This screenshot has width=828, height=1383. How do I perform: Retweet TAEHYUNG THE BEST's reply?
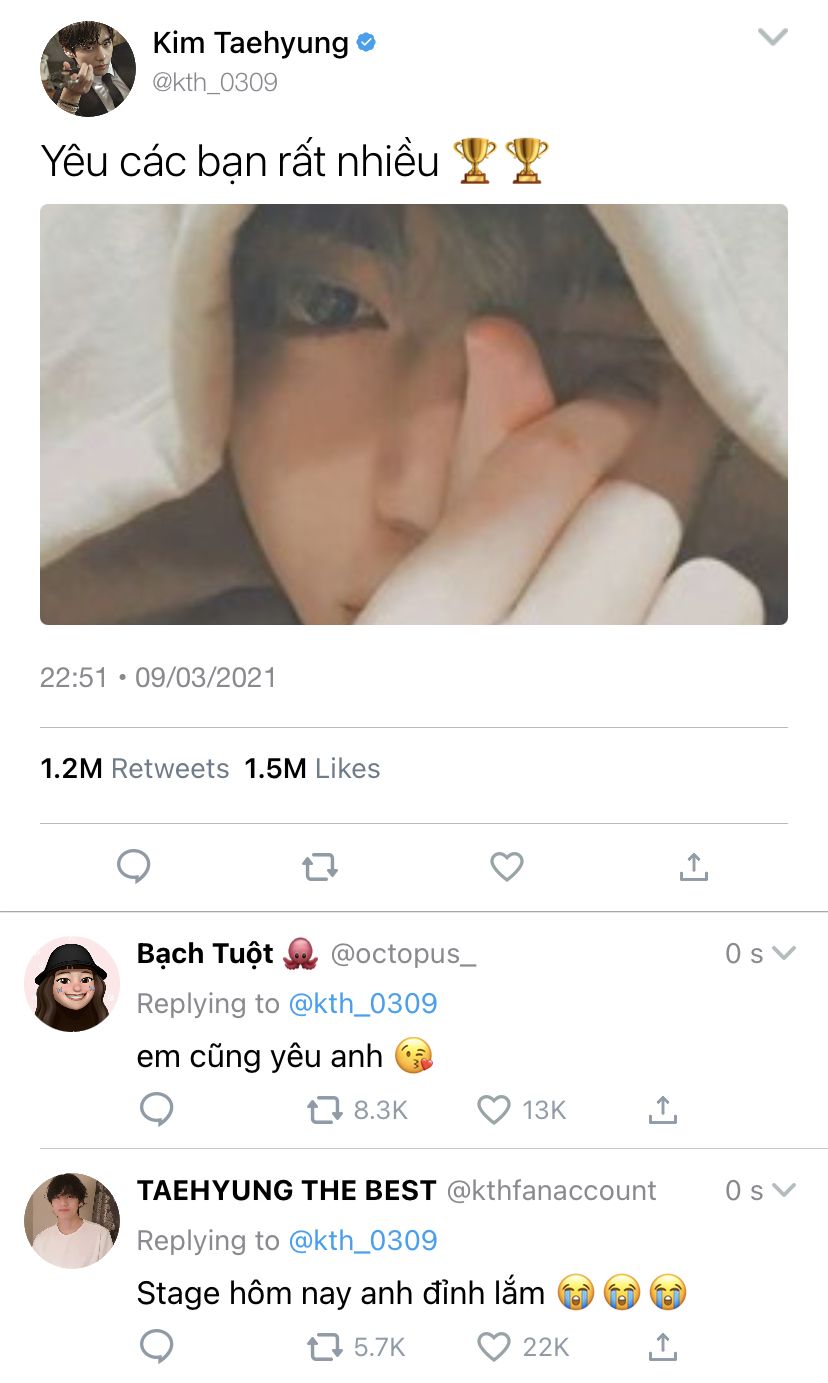tap(325, 1347)
